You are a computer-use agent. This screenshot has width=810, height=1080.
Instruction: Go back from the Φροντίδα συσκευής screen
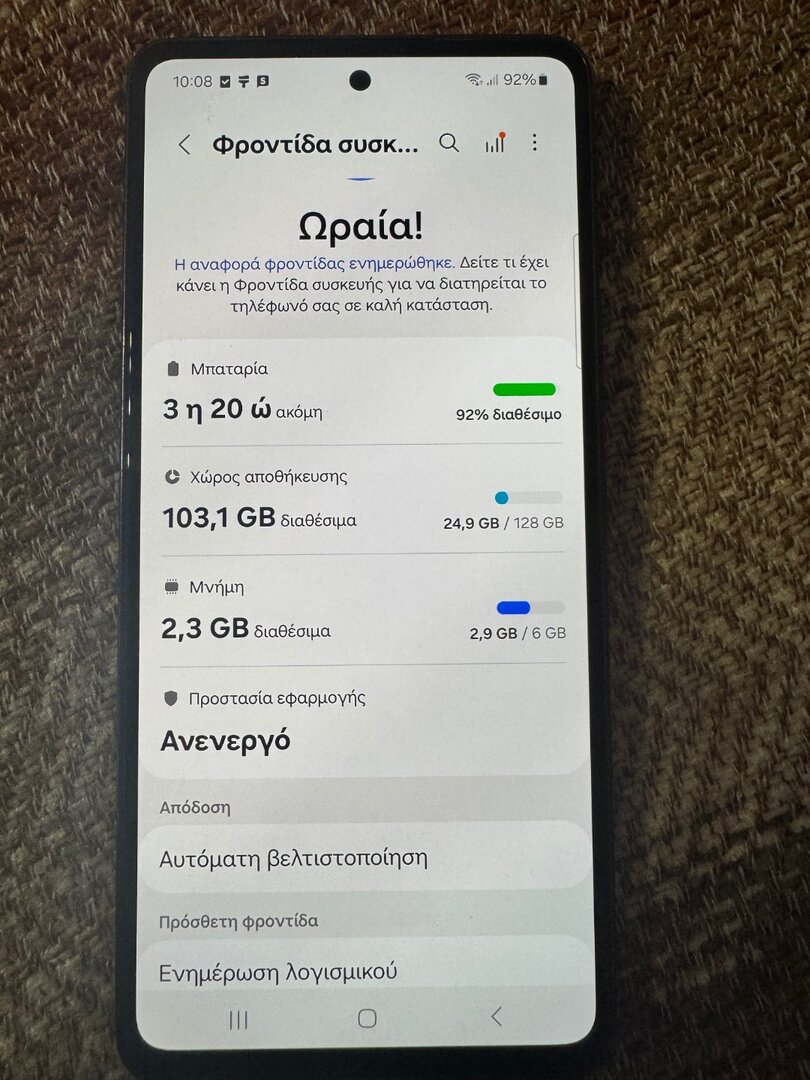(x=184, y=145)
